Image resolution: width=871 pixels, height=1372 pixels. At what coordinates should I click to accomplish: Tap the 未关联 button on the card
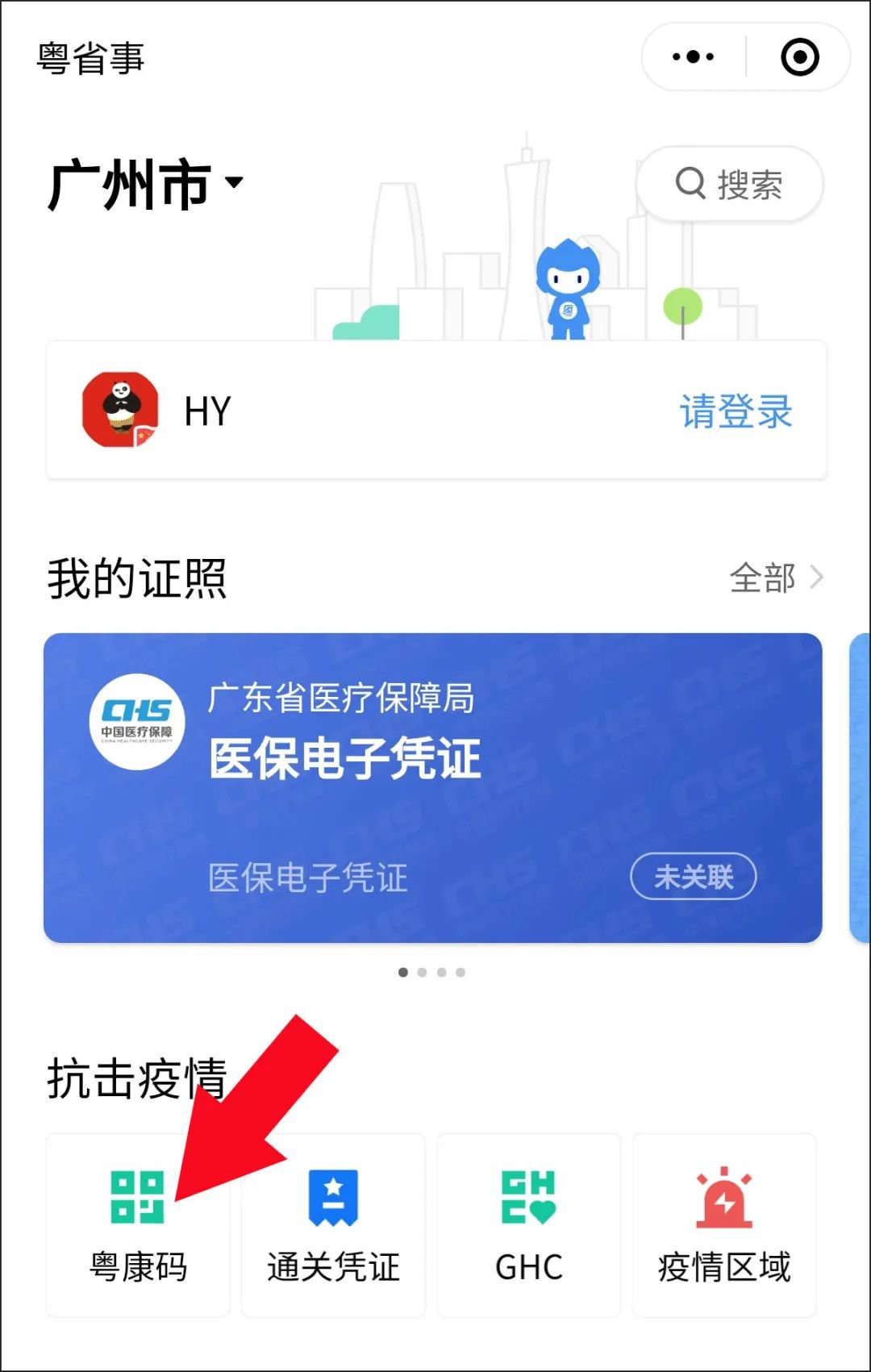(693, 876)
